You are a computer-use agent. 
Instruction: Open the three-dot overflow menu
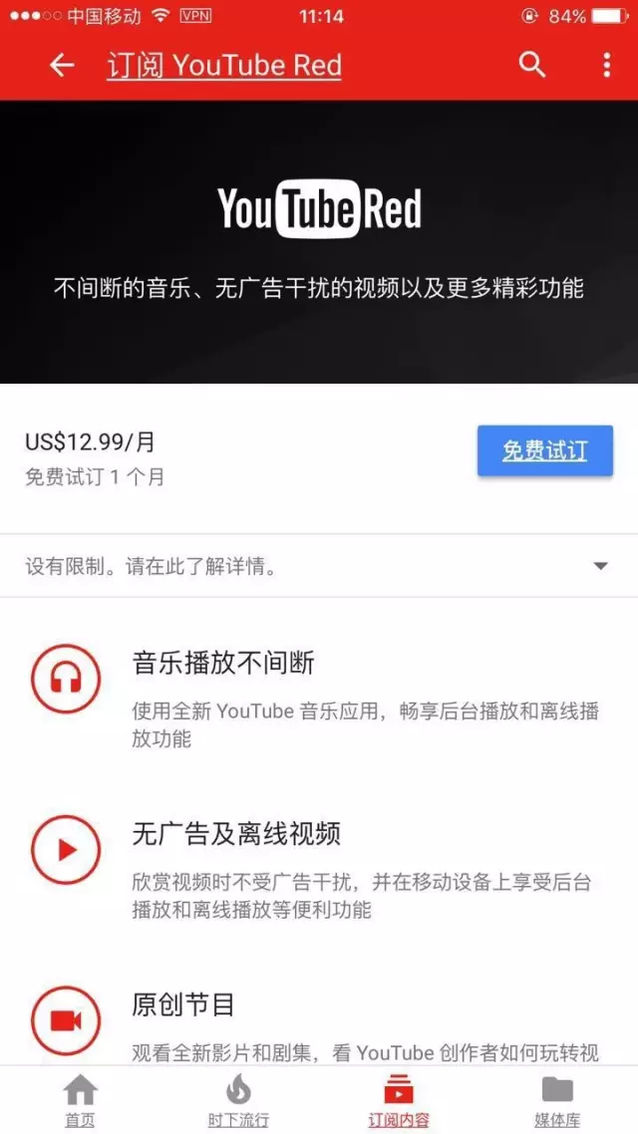(x=606, y=66)
